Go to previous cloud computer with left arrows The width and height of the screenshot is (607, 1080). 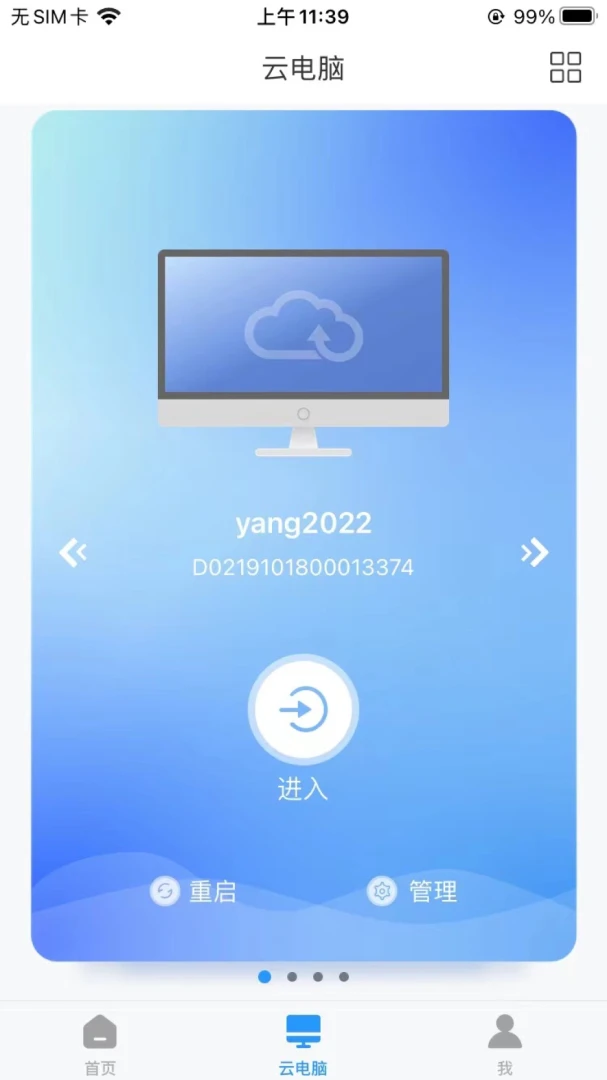click(73, 552)
